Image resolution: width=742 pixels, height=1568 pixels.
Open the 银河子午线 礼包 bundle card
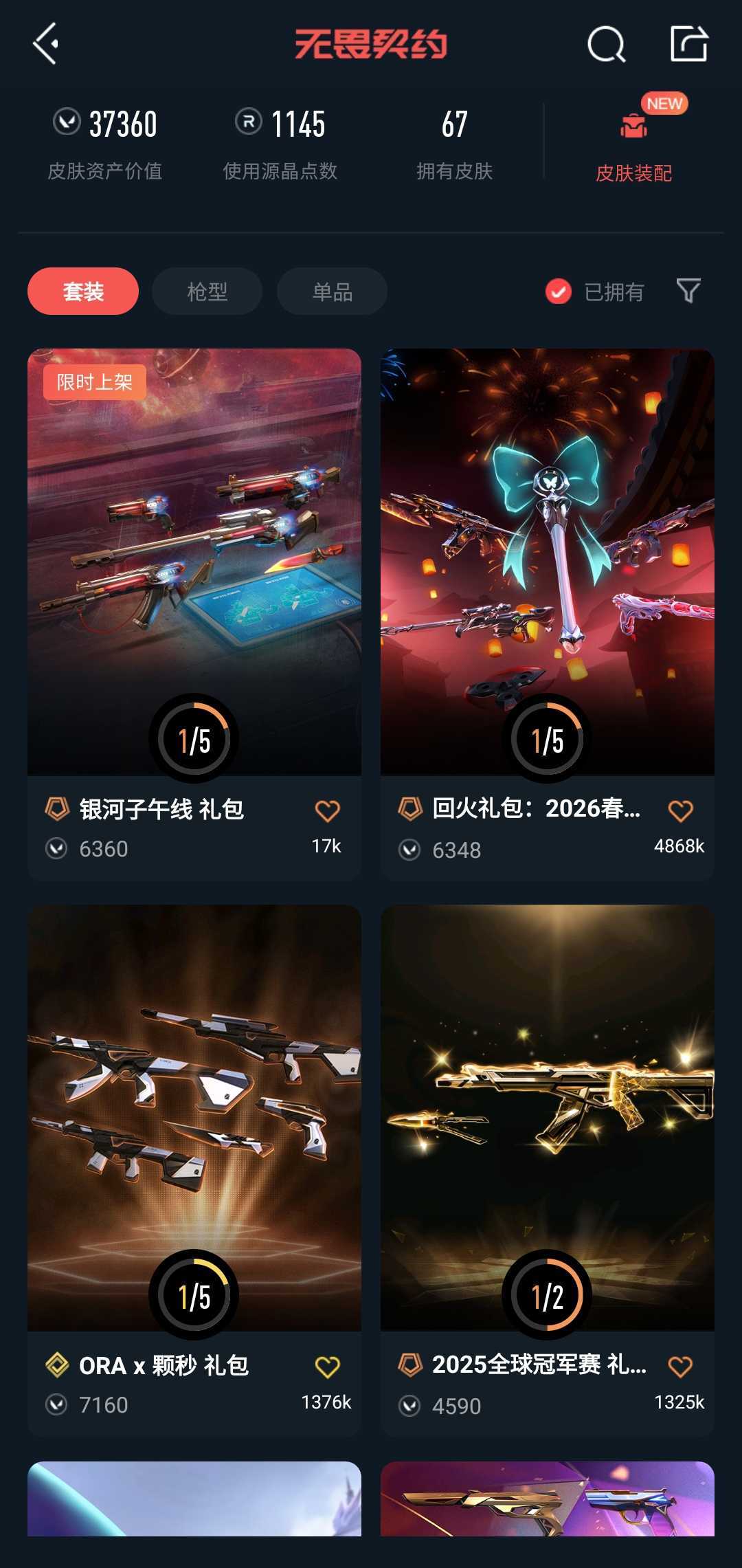tap(194, 564)
